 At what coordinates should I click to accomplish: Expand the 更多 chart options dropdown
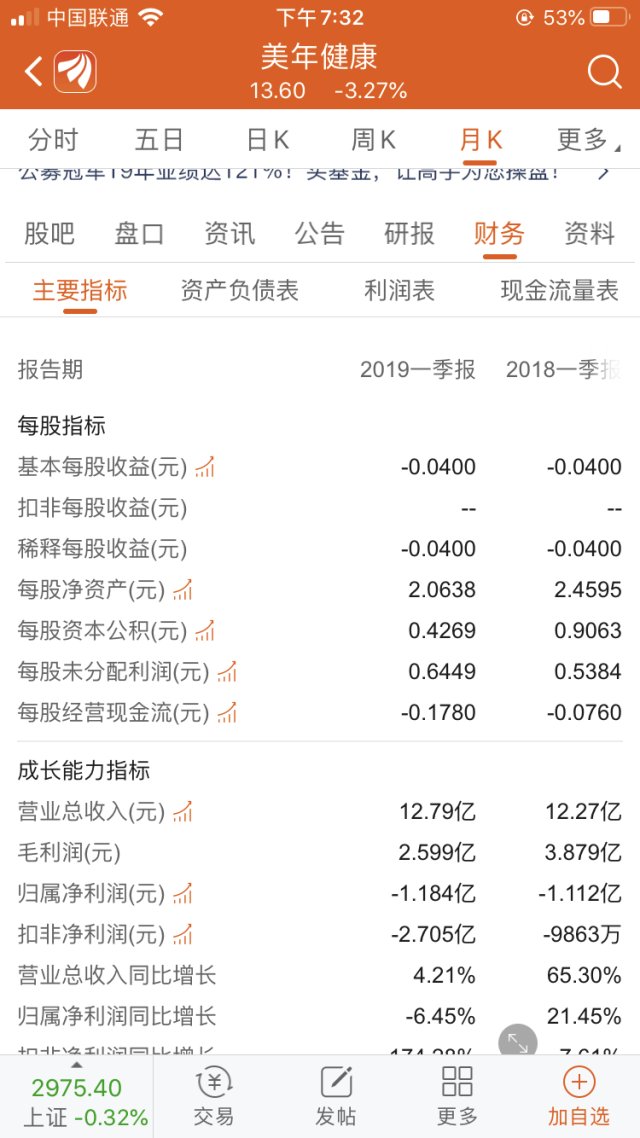point(586,139)
